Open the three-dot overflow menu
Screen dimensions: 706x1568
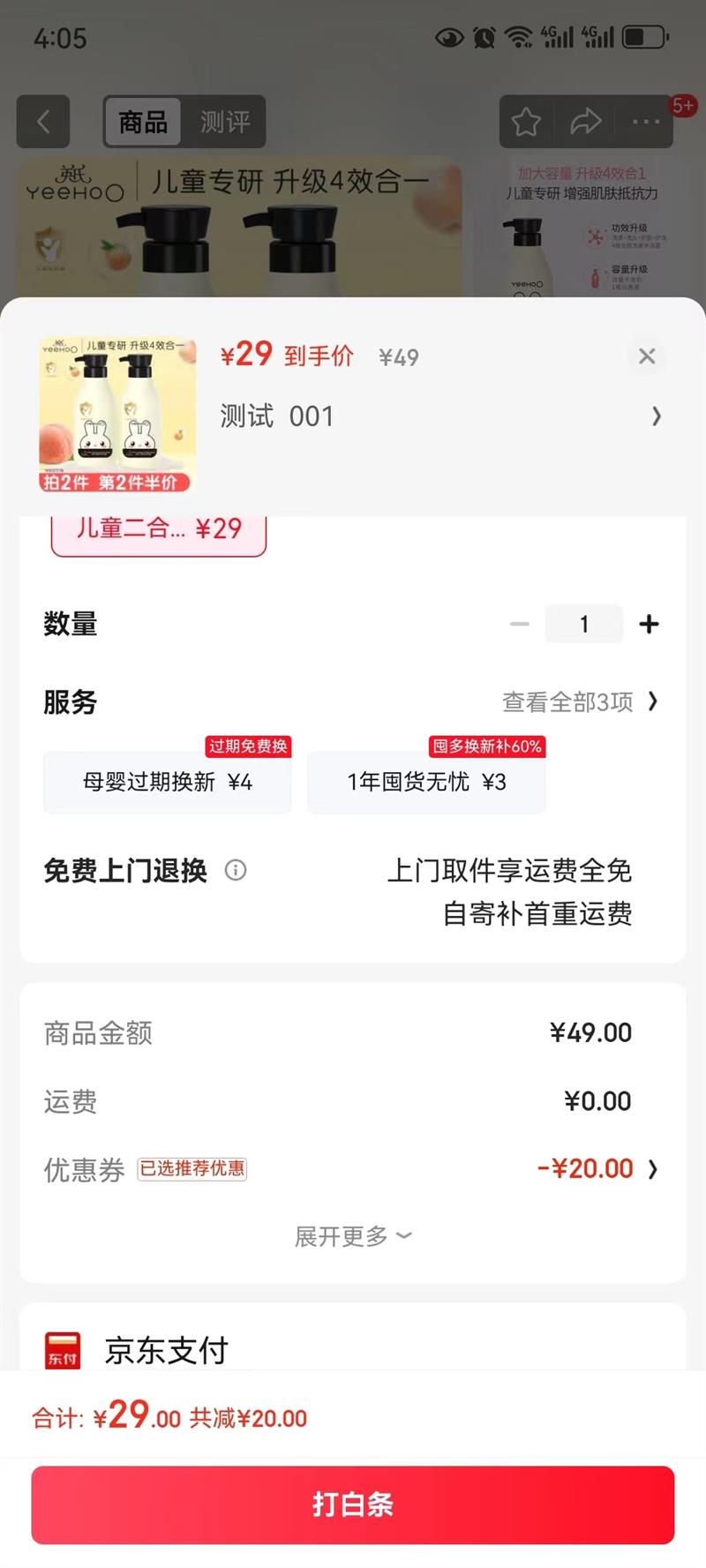point(645,122)
